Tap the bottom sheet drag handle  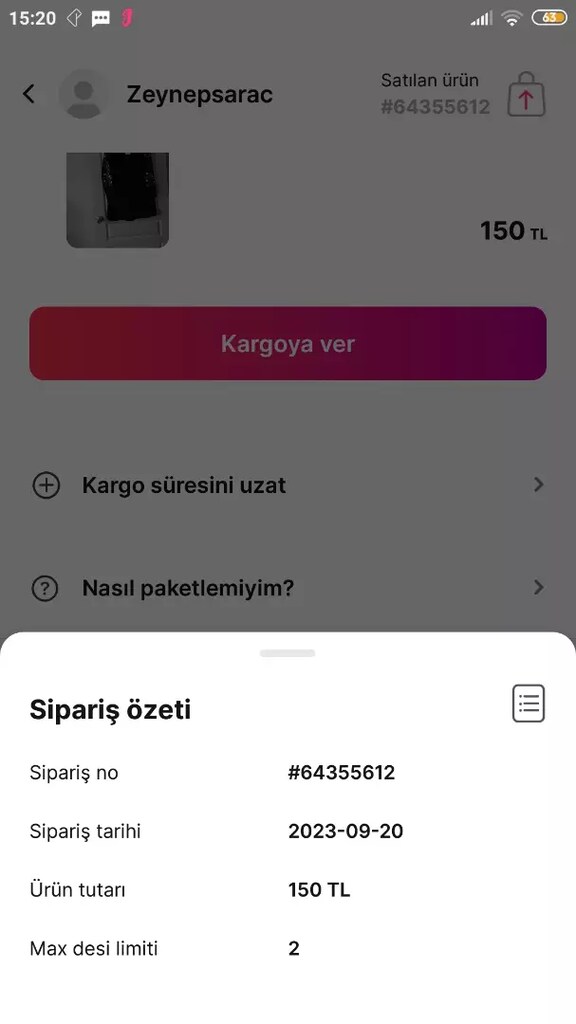pyautogui.click(x=287, y=653)
